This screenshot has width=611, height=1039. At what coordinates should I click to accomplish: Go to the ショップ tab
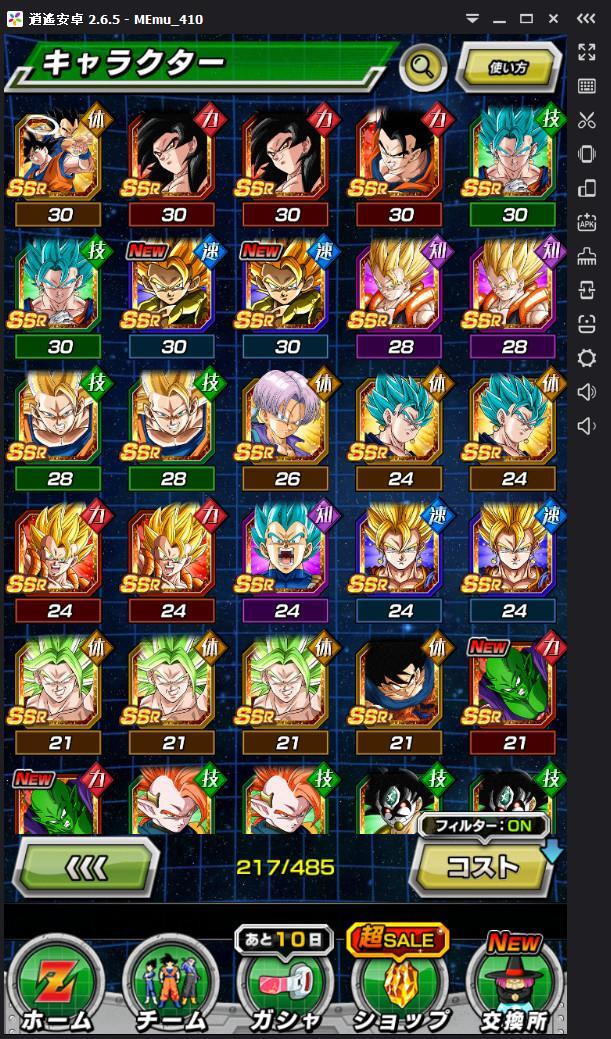click(x=398, y=985)
